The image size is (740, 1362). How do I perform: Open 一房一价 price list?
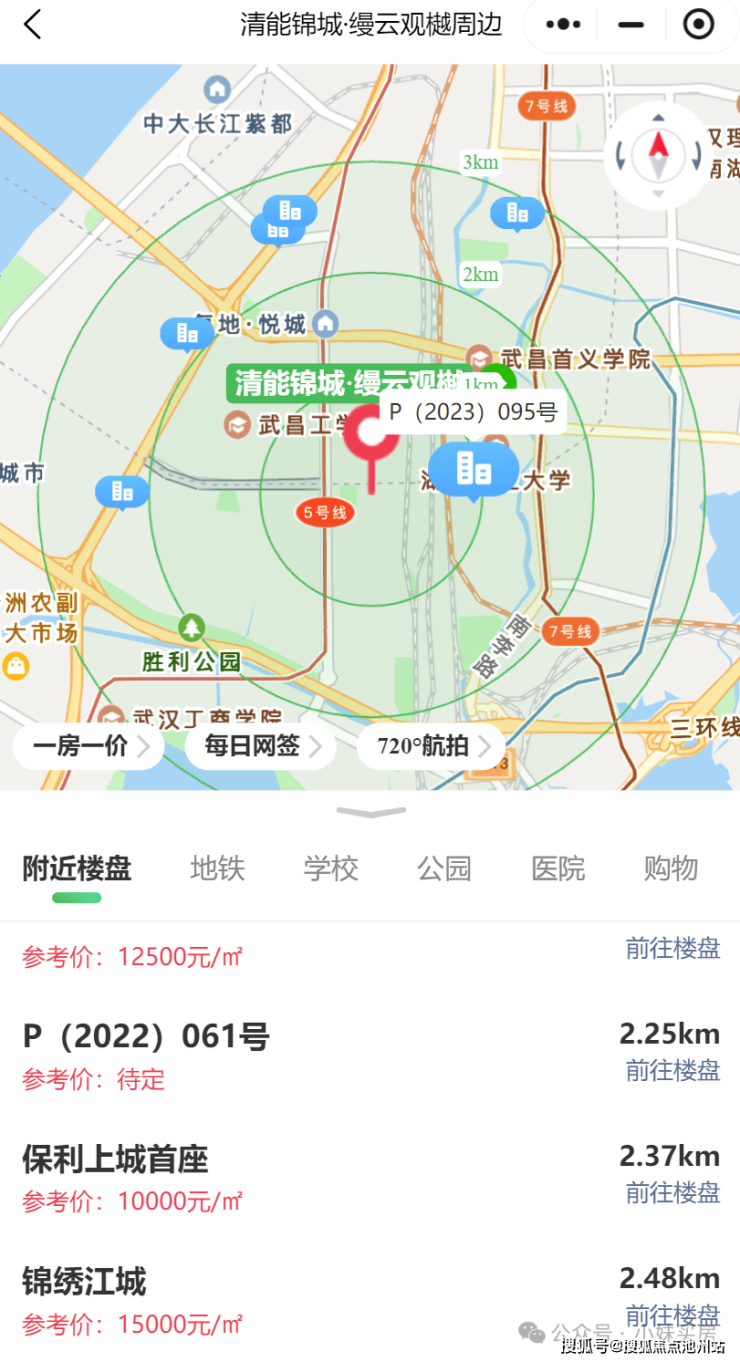coord(89,746)
